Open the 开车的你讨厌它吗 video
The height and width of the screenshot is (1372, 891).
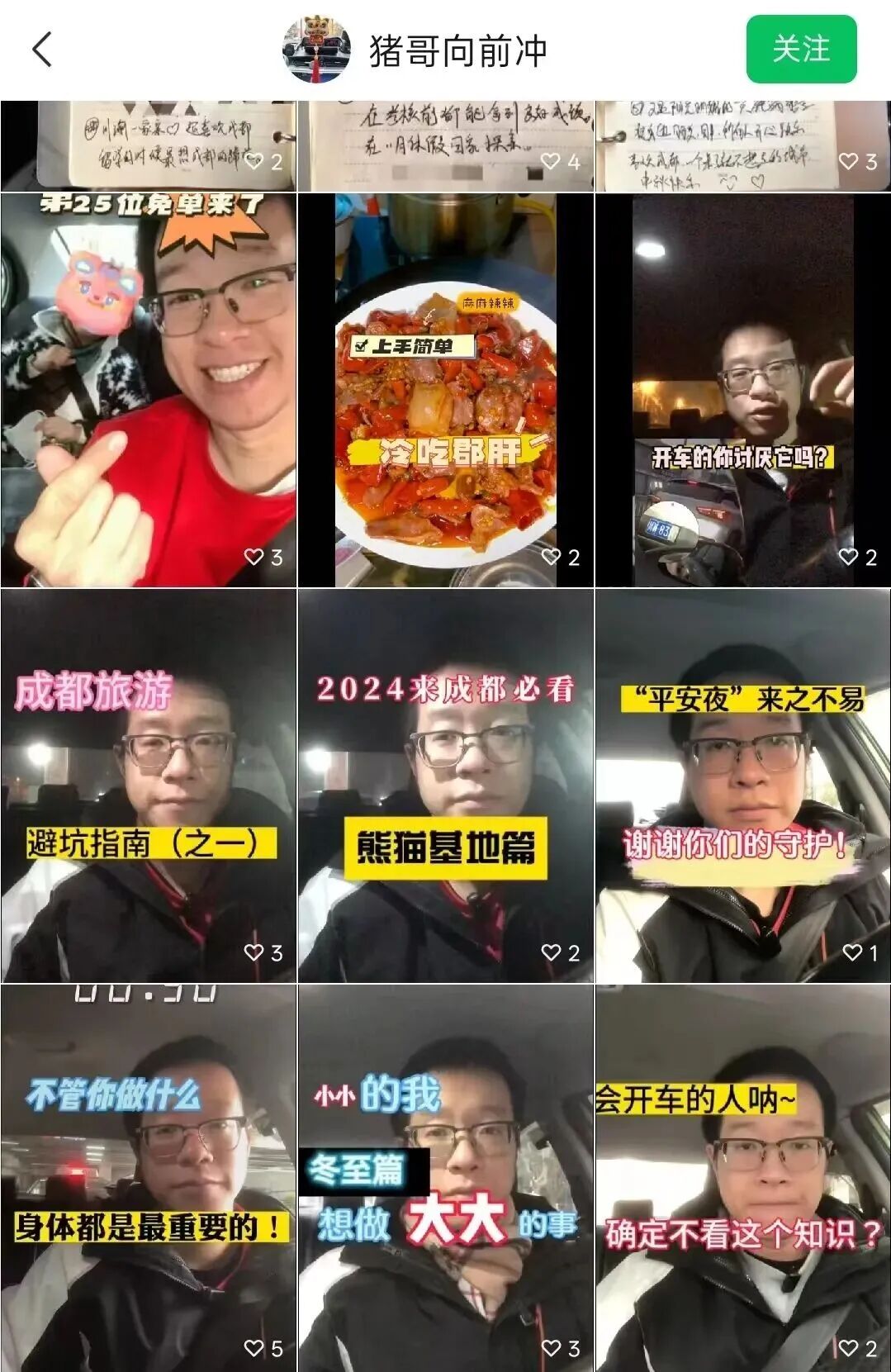click(742, 390)
